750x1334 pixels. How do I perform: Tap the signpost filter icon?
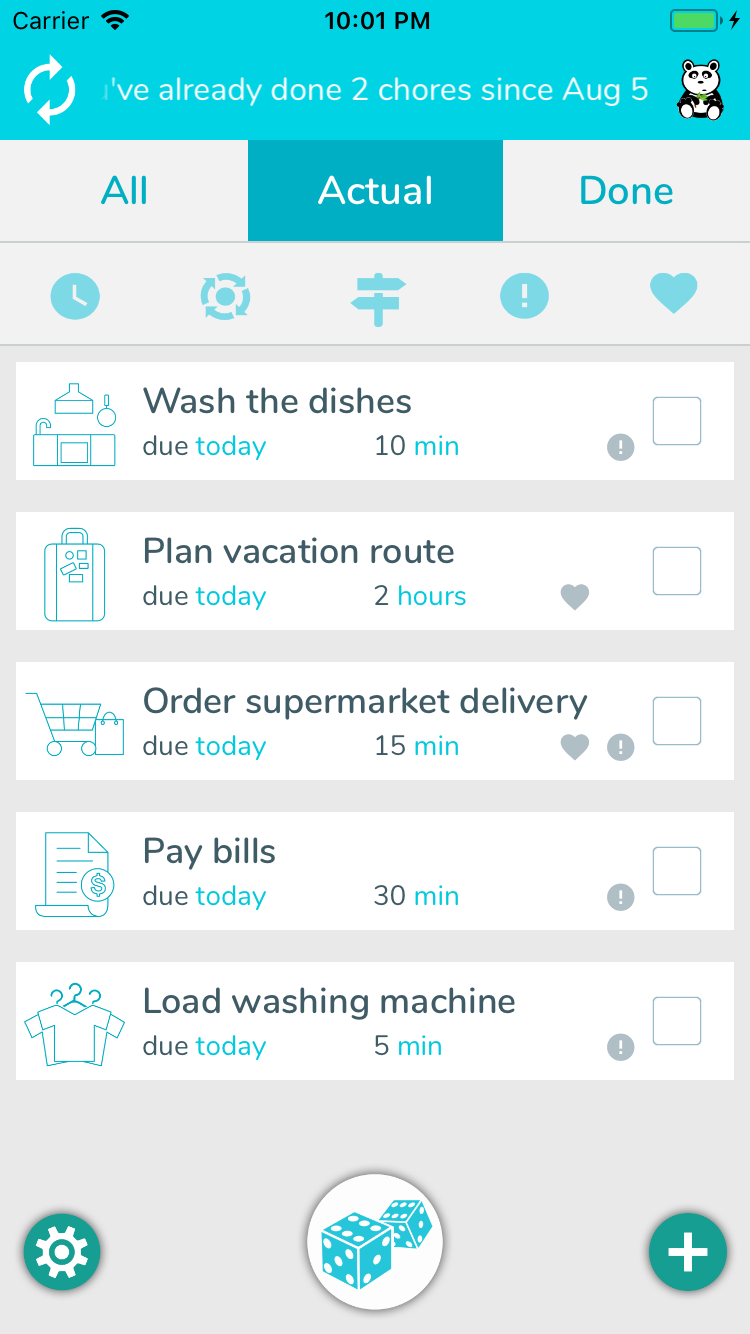tap(377, 296)
